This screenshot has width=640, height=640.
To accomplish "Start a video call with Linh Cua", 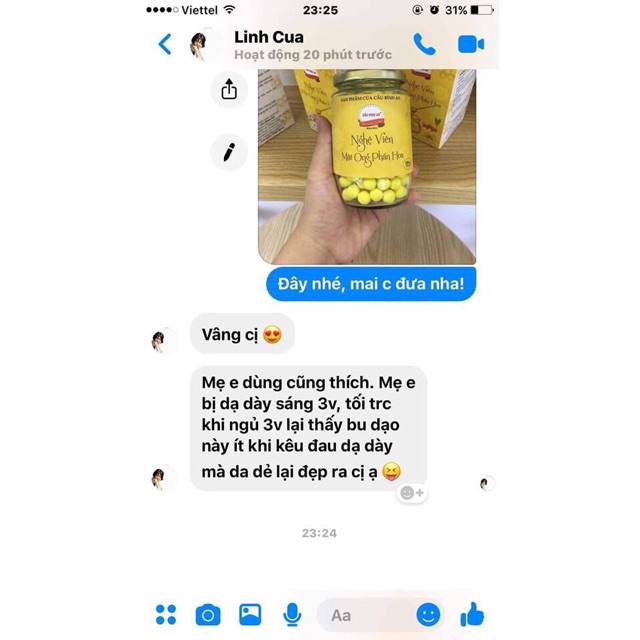I will (x=470, y=44).
